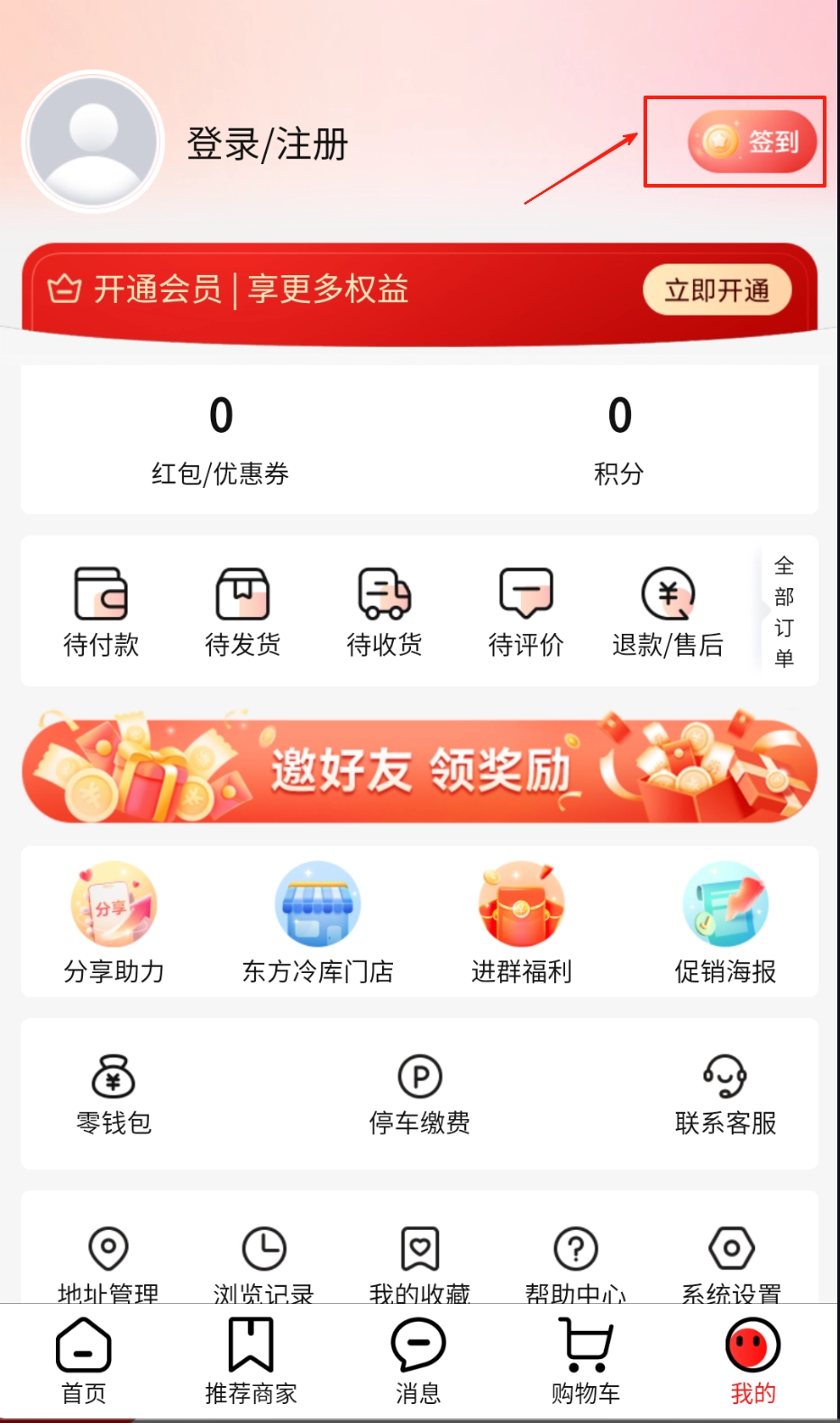This screenshot has width=840, height=1423.
Task: View 待发货 orders
Action: tap(242, 611)
